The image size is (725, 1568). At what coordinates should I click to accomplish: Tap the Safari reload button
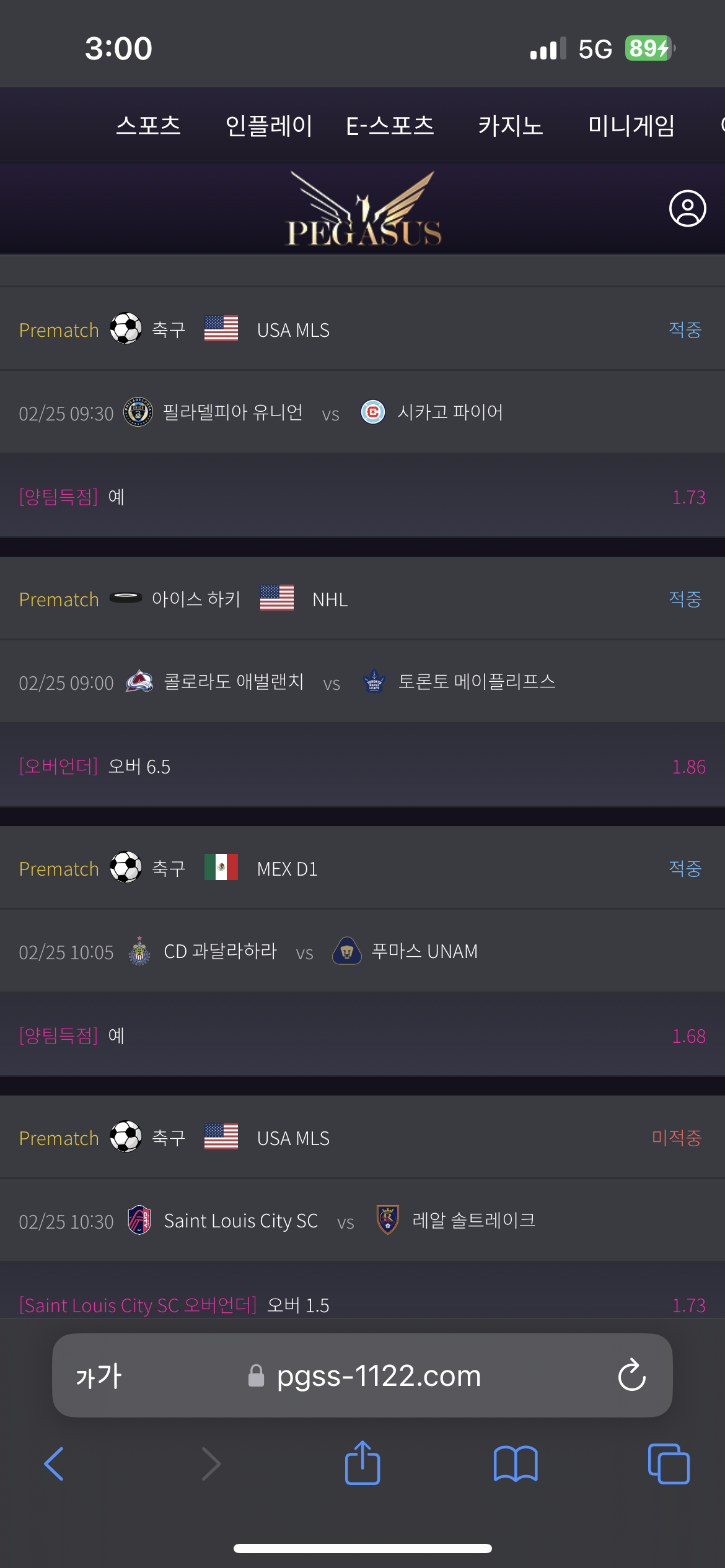coord(631,1375)
